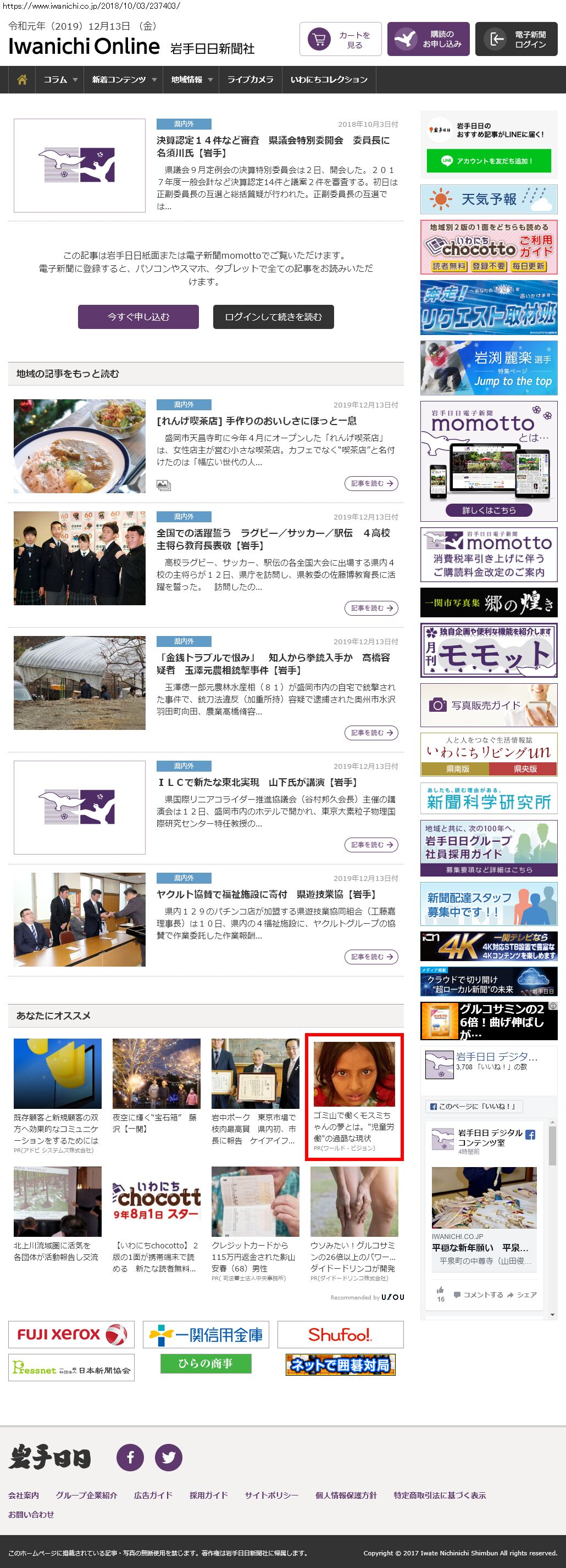This screenshot has height=1568, width=566.
Task: Select ログインして続きを読む button
Action: point(273,317)
